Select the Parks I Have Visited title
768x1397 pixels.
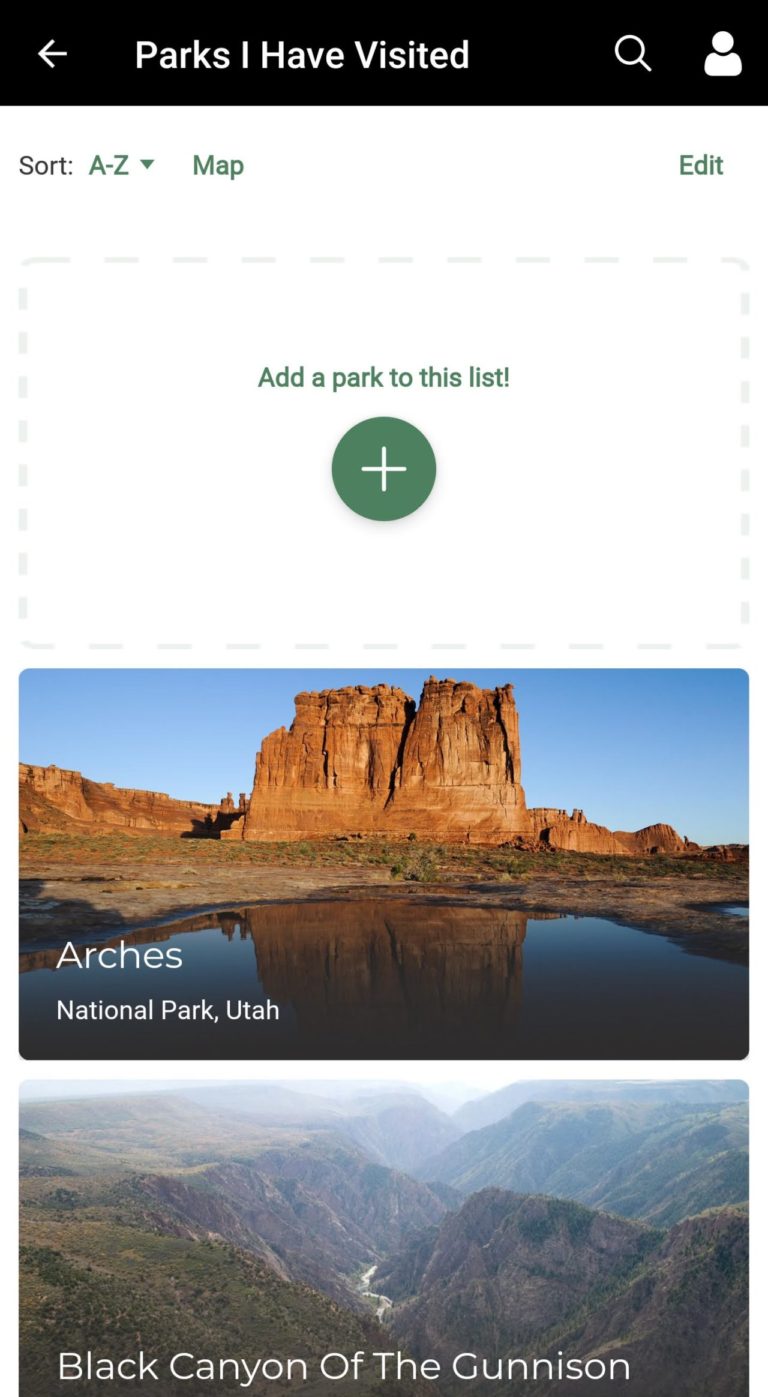(301, 54)
